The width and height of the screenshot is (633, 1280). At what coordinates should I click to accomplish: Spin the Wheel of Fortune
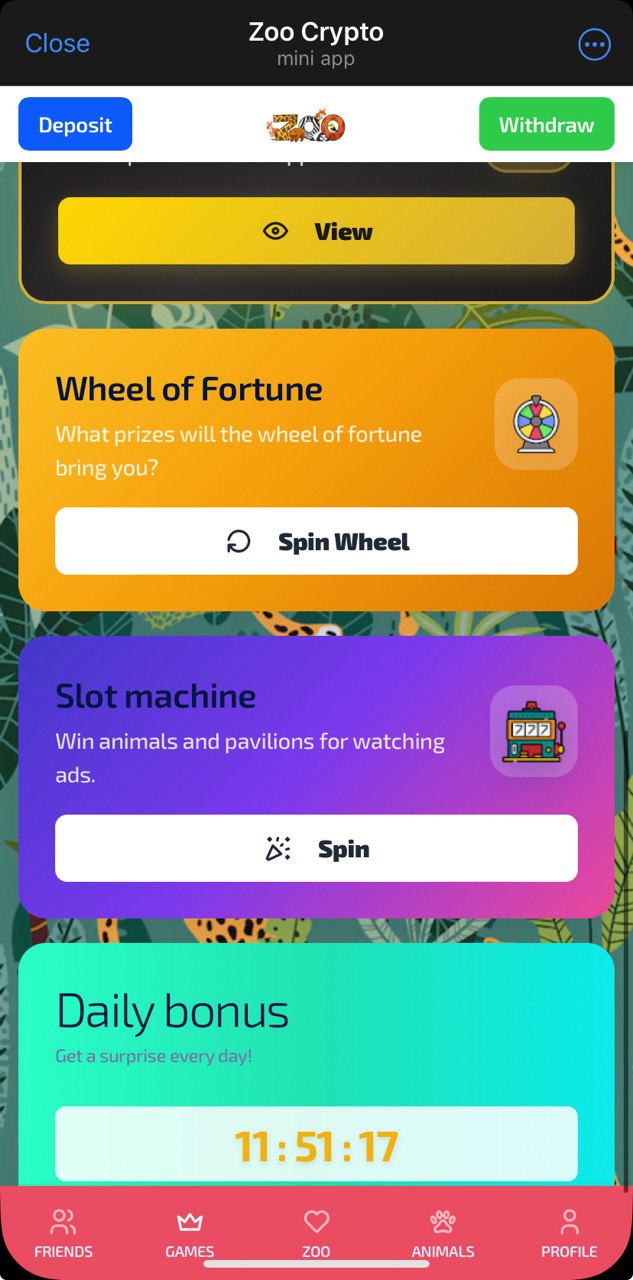click(x=316, y=541)
